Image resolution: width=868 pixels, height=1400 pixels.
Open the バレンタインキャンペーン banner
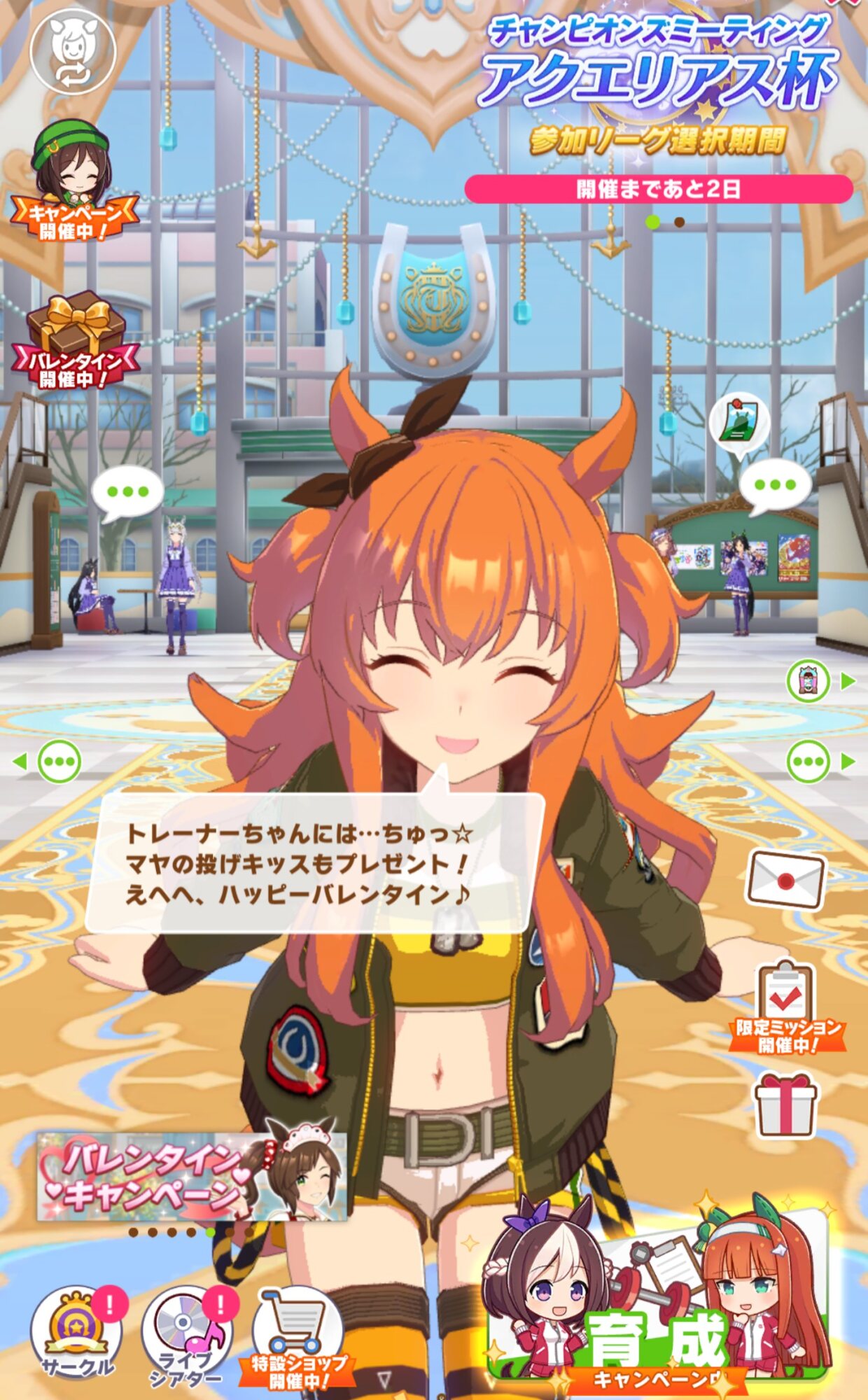click(192, 1176)
